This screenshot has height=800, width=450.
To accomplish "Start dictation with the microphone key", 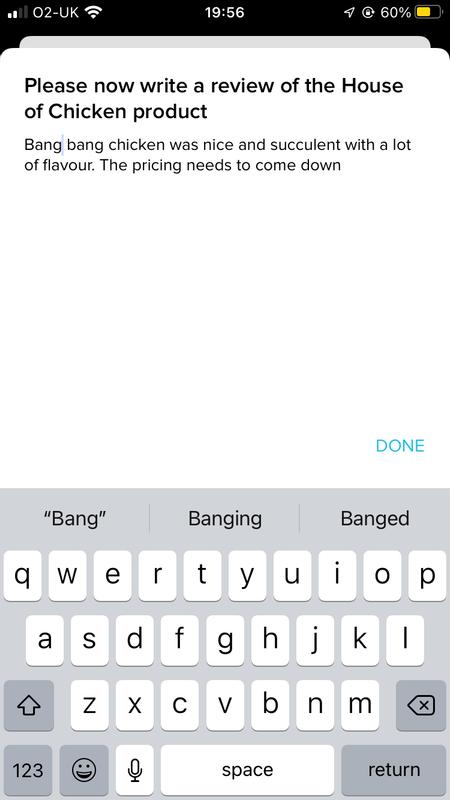I will tap(135, 770).
